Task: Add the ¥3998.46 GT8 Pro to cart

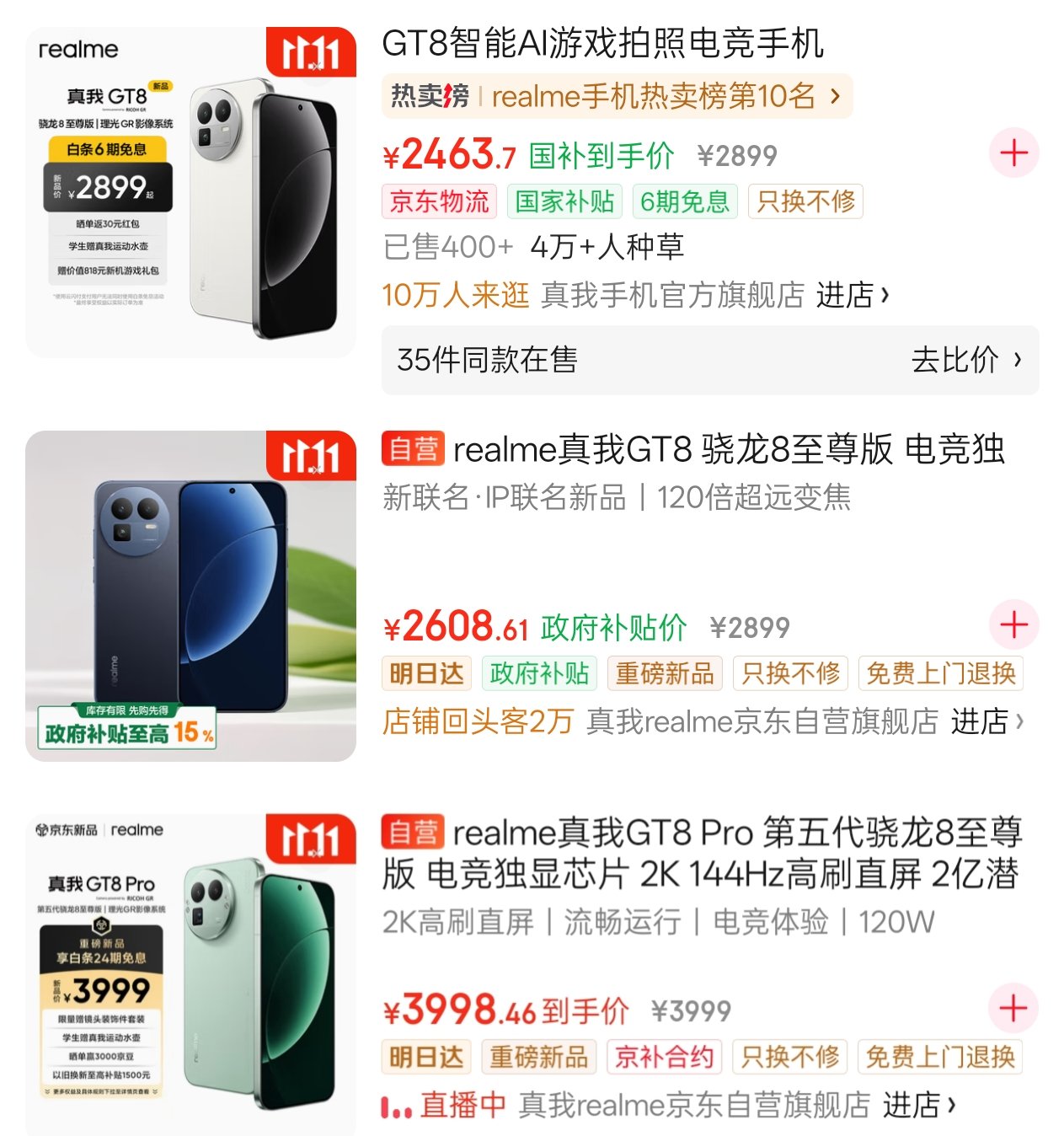Action: (1013, 1008)
